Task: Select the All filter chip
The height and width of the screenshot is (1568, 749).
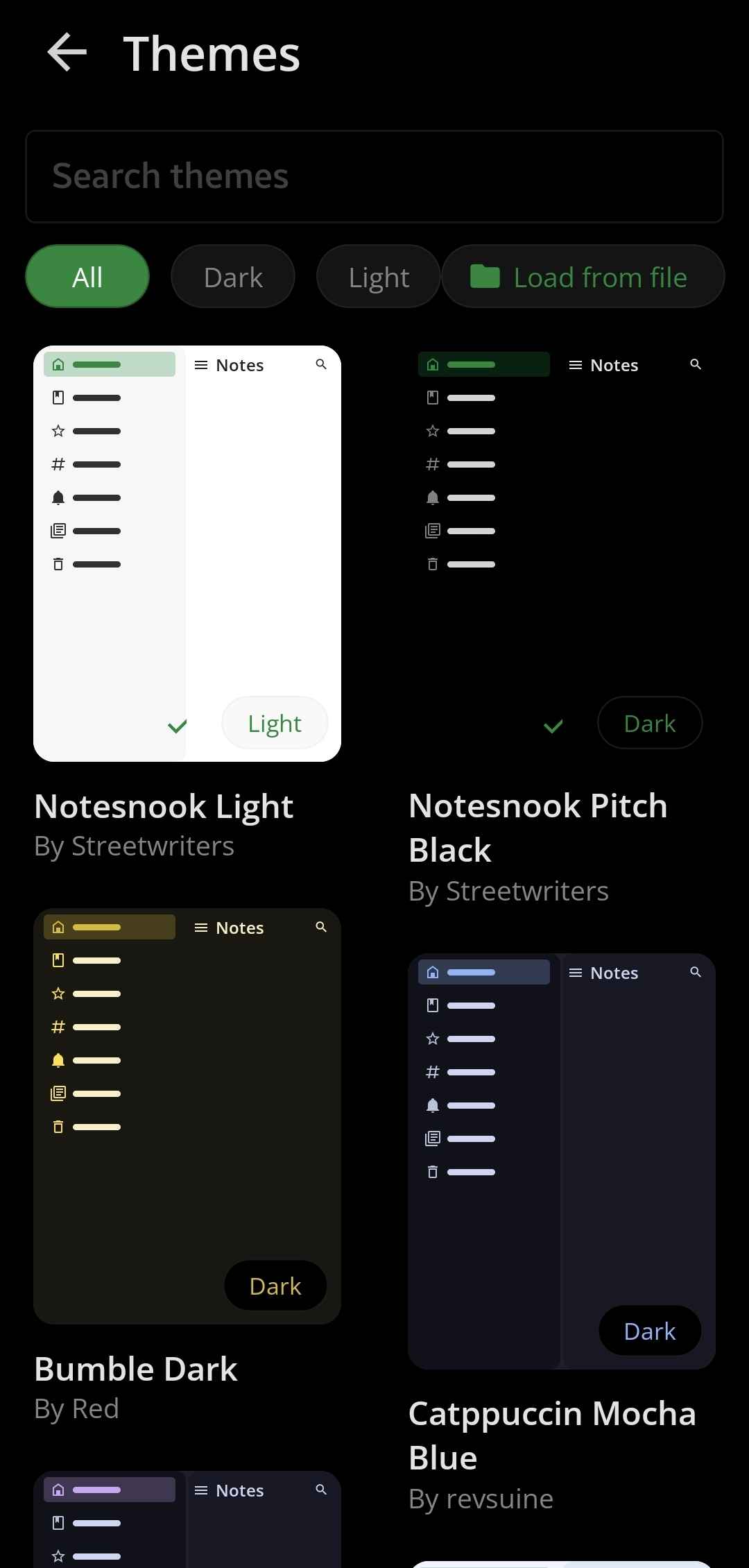Action: pyautogui.click(x=87, y=277)
